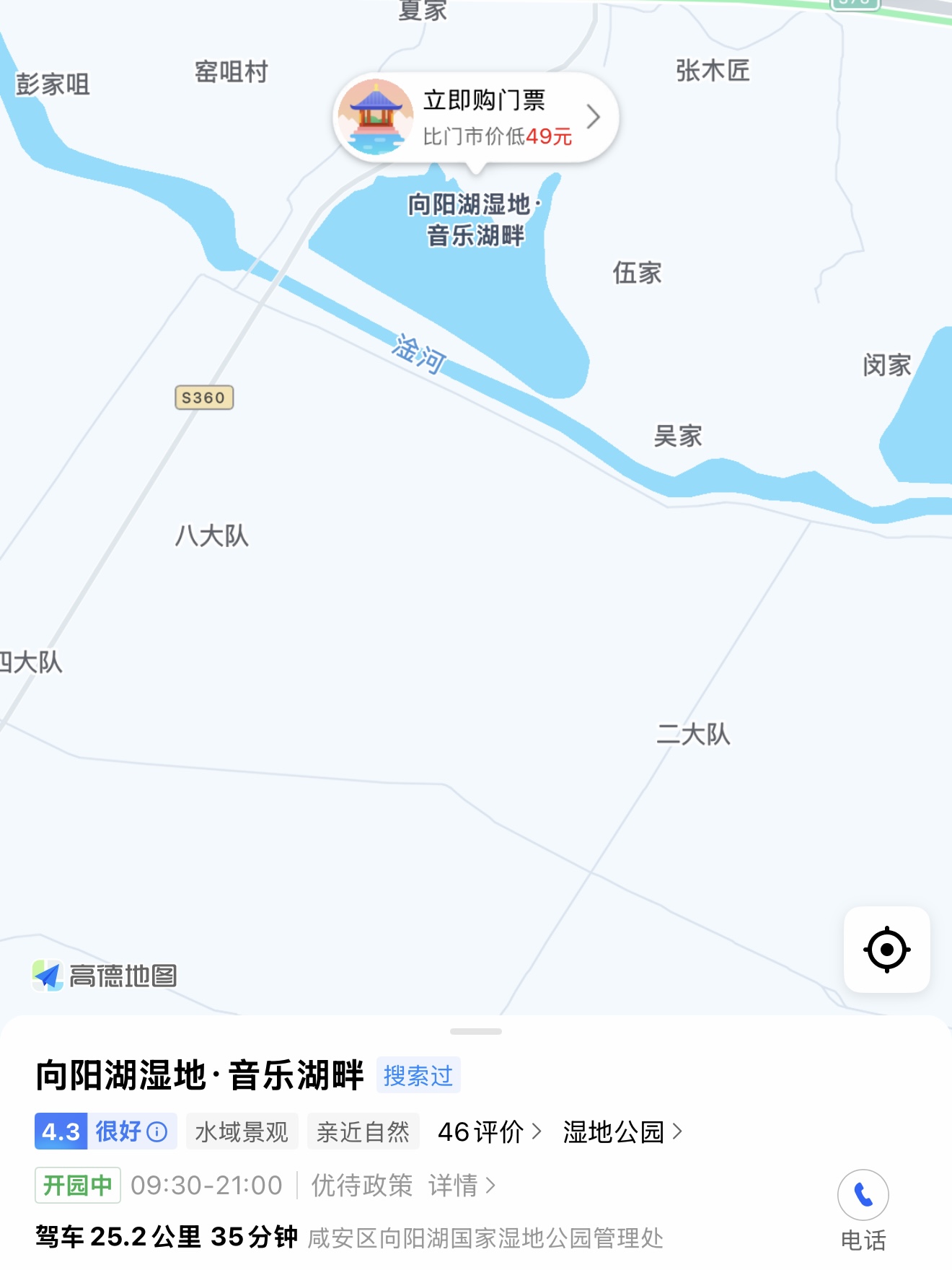This screenshot has height=1270, width=952.
Task: Tap the 4.3 很好 rating info
Action: tap(105, 1131)
